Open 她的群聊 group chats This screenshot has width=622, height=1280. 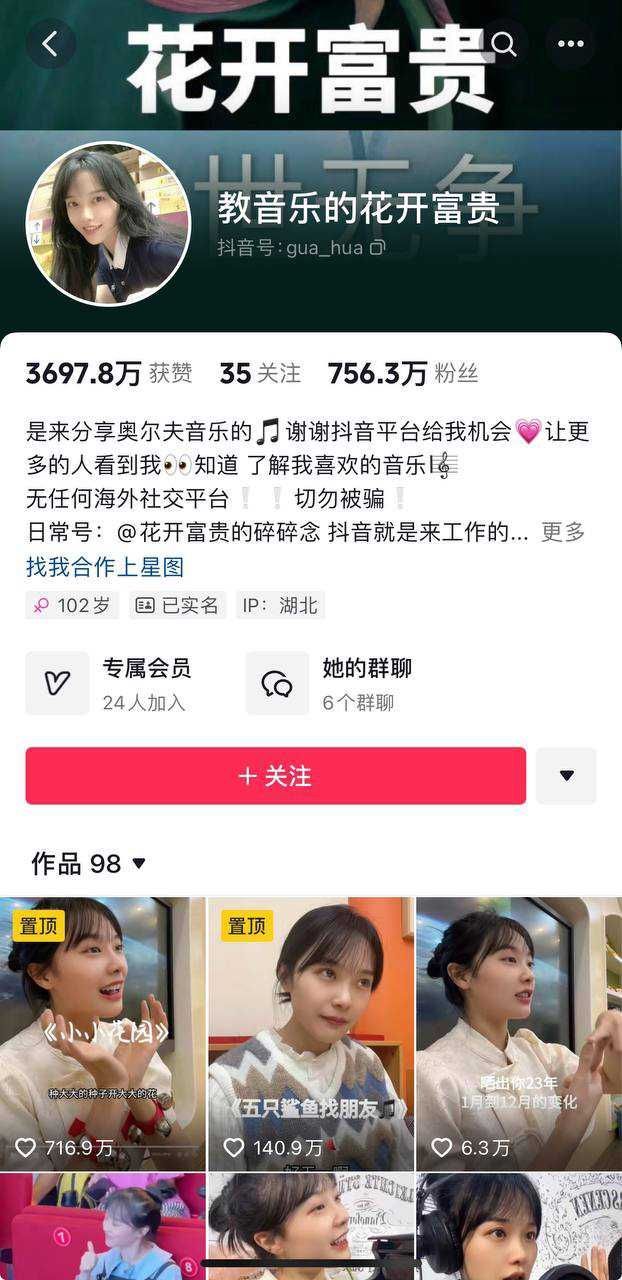pyautogui.click(x=332, y=684)
